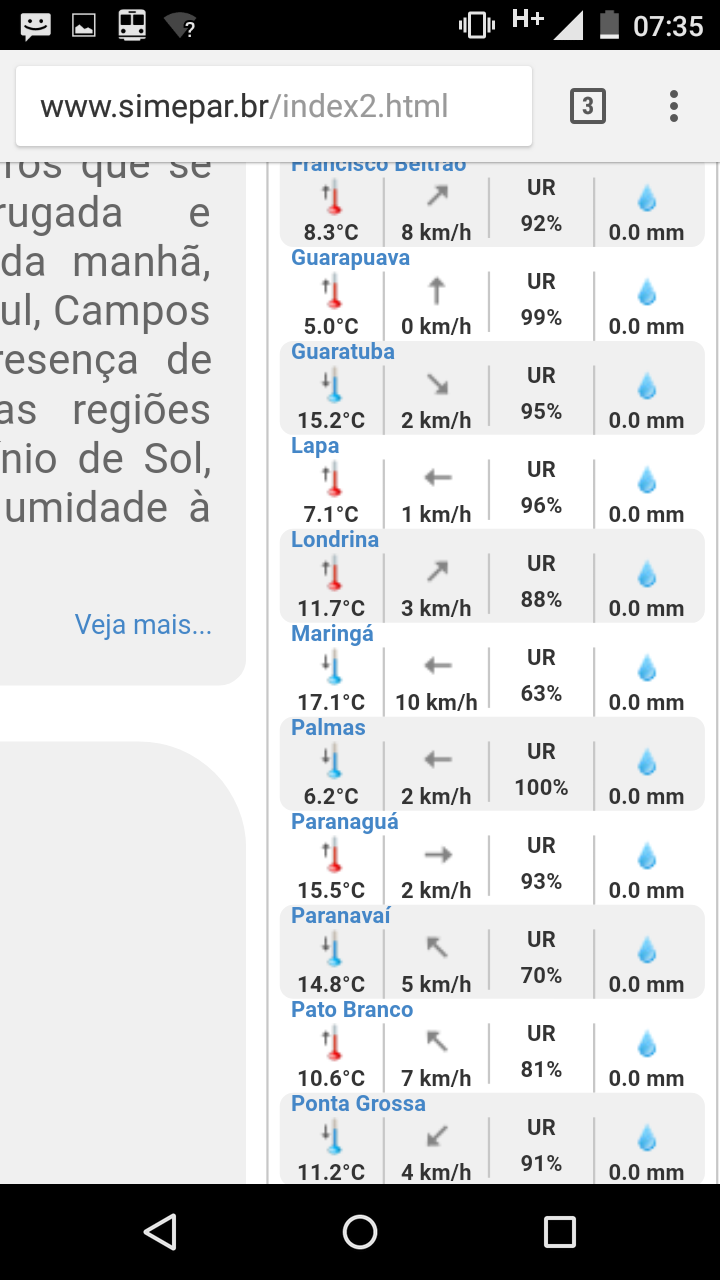Open Ponta Grossa city weather link
The width and height of the screenshot is (720, 1280).
(x=358, y=1104)
